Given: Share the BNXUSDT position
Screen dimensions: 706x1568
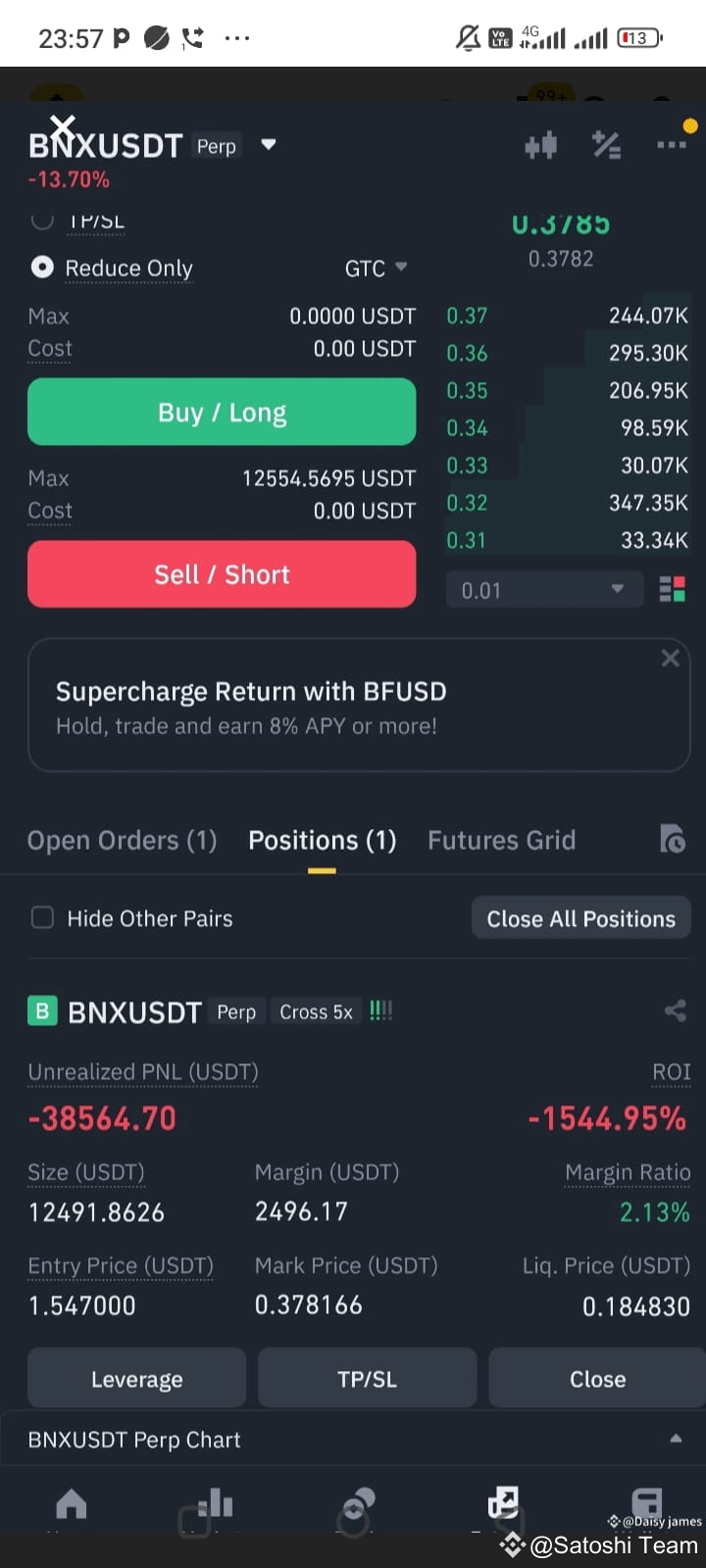Looking at the screenshot, I should [675, 1010].
